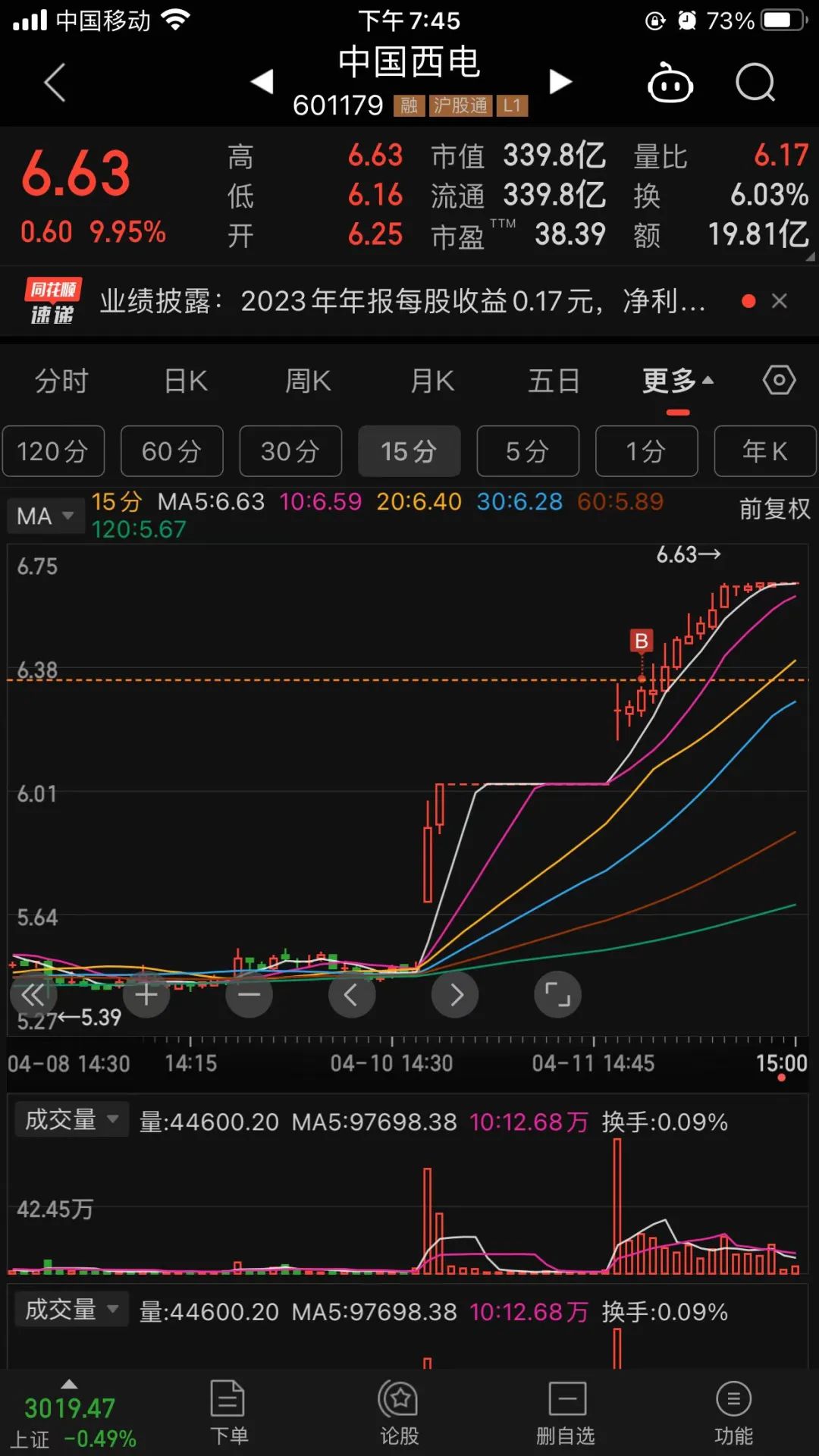Viewport: 819px width, 1456px height.
Task: Select the 周K chart tab
Action: click(x=308, y=381)
